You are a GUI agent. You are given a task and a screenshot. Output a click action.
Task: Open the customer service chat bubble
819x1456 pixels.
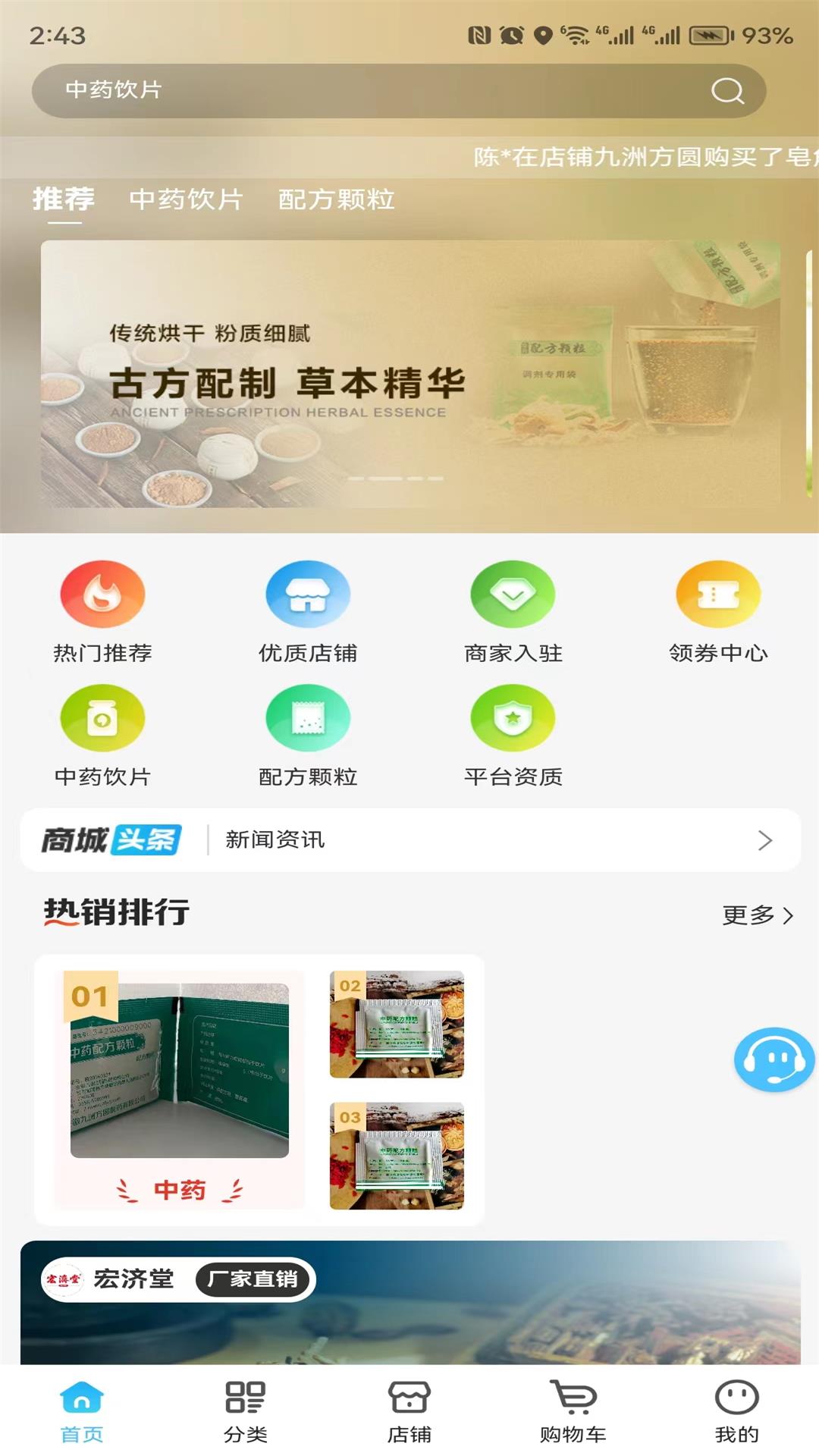773,1059
